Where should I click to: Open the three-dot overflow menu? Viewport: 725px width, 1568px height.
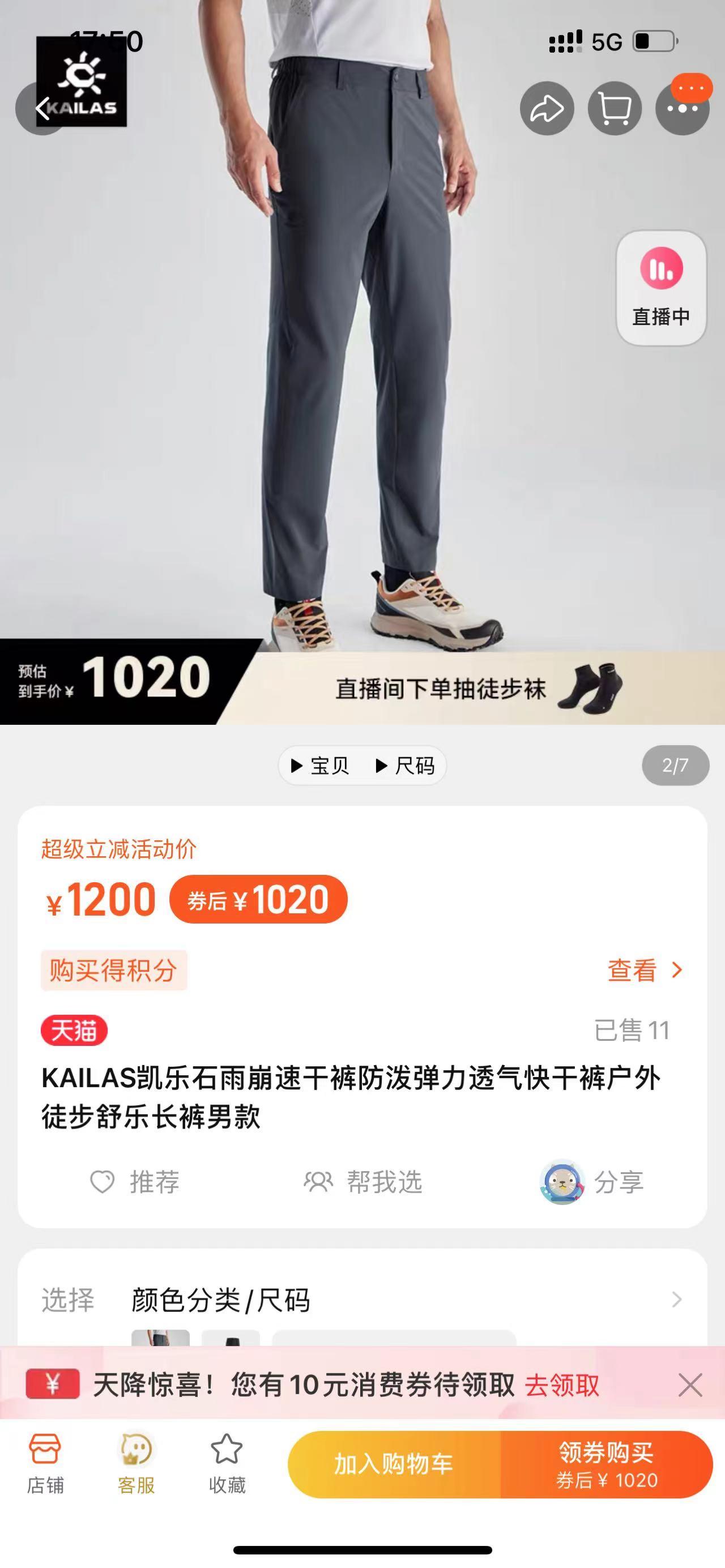(682, 109)
